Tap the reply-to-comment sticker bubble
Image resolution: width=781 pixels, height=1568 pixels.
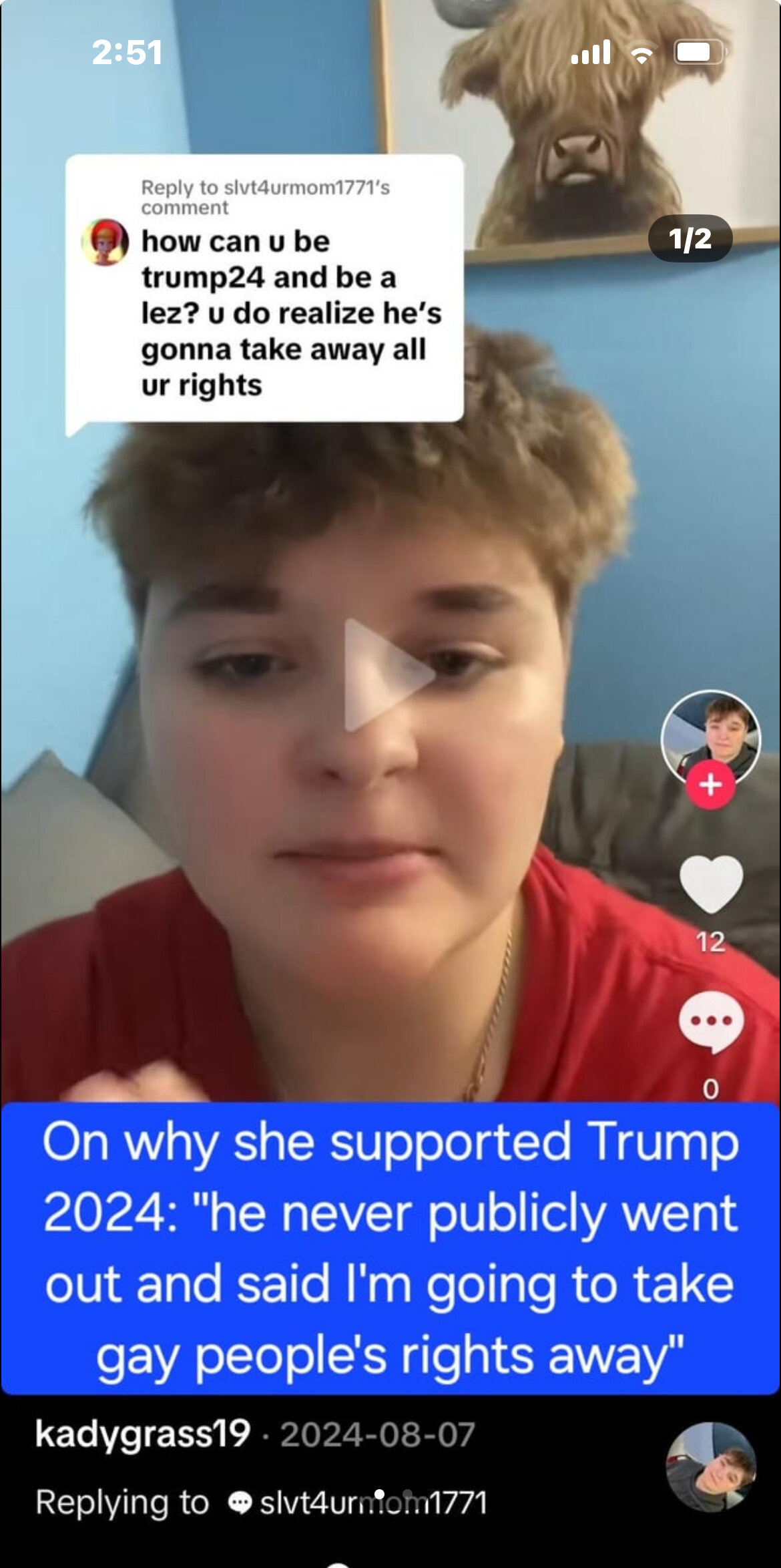coord(264,288)
